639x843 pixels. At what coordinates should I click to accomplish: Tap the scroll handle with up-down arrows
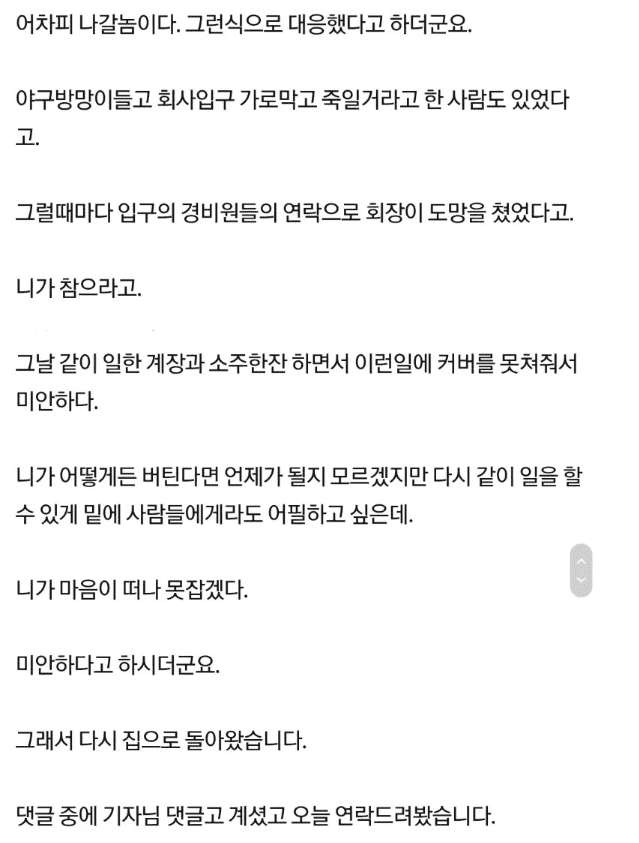(581, 571)
